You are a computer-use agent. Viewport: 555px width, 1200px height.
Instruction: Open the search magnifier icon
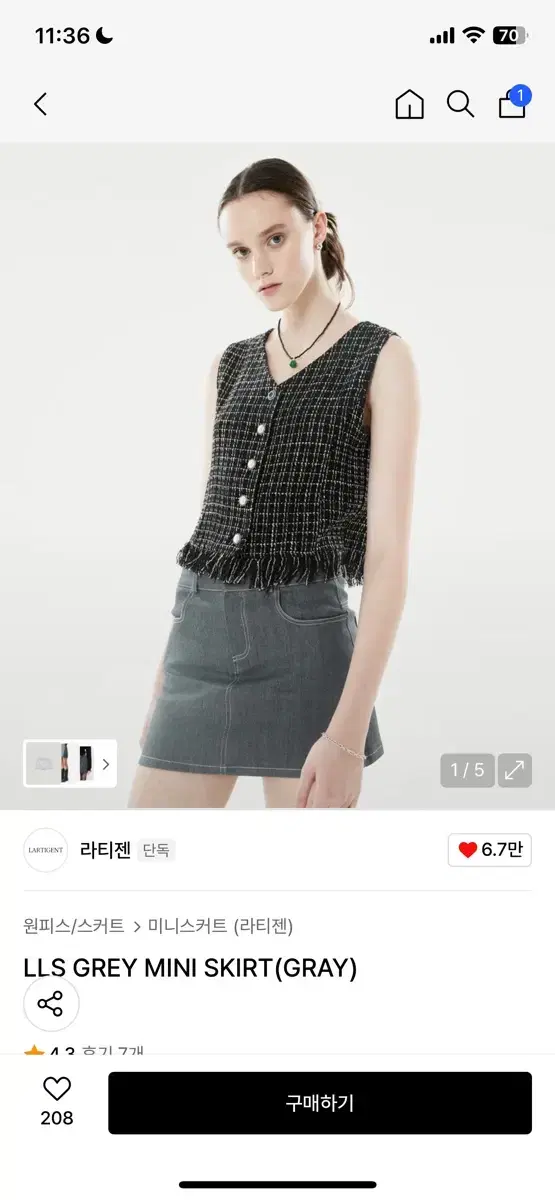[x=460, y=104]
